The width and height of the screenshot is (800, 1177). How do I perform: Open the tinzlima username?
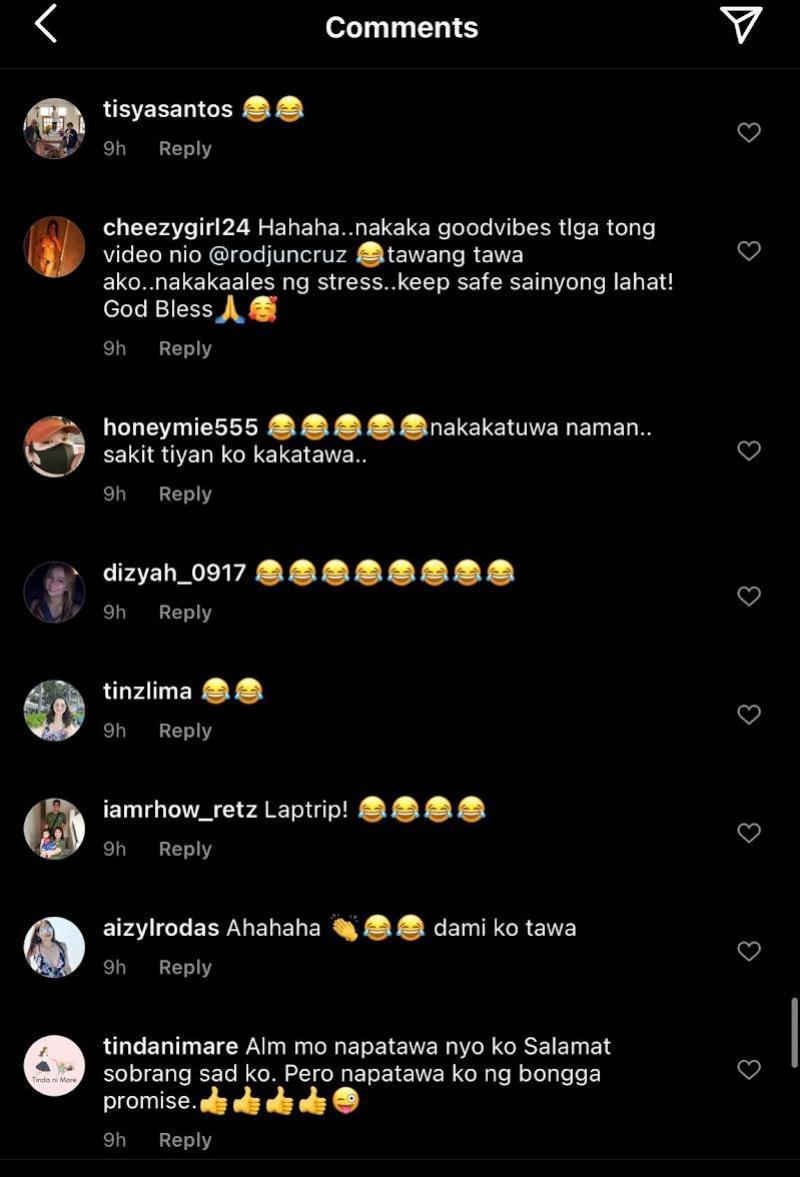pos(147,691)
